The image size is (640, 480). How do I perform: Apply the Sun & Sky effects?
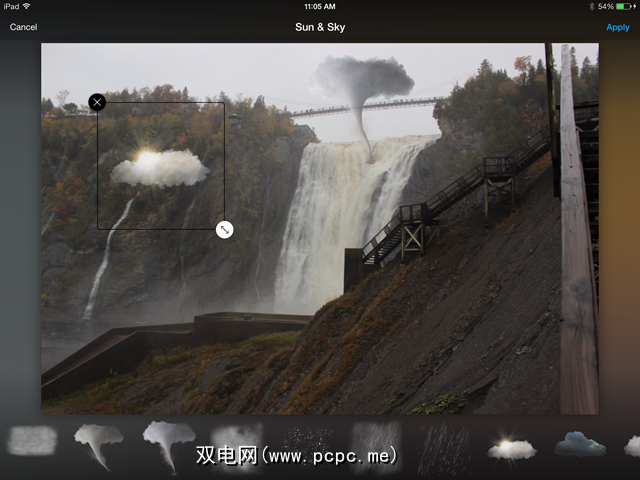click(617, 27)
